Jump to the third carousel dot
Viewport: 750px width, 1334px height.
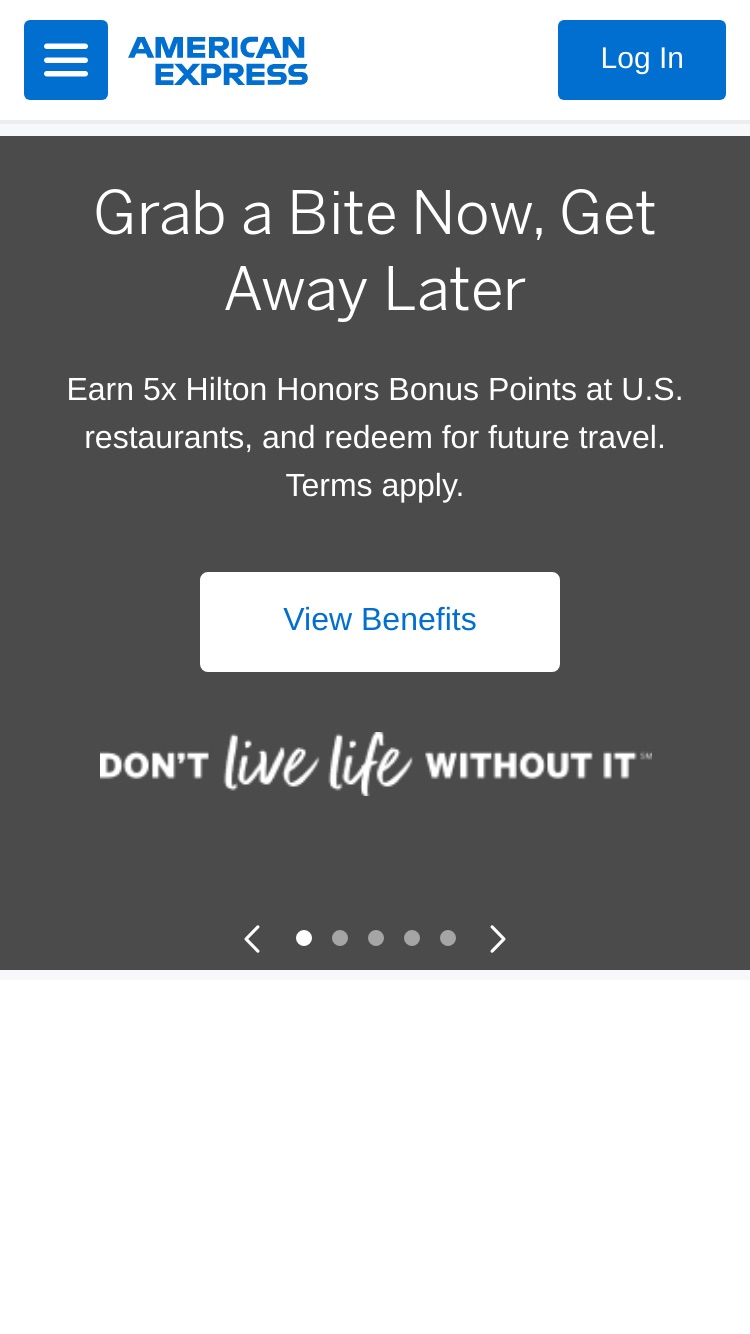[x=376, y=938]
